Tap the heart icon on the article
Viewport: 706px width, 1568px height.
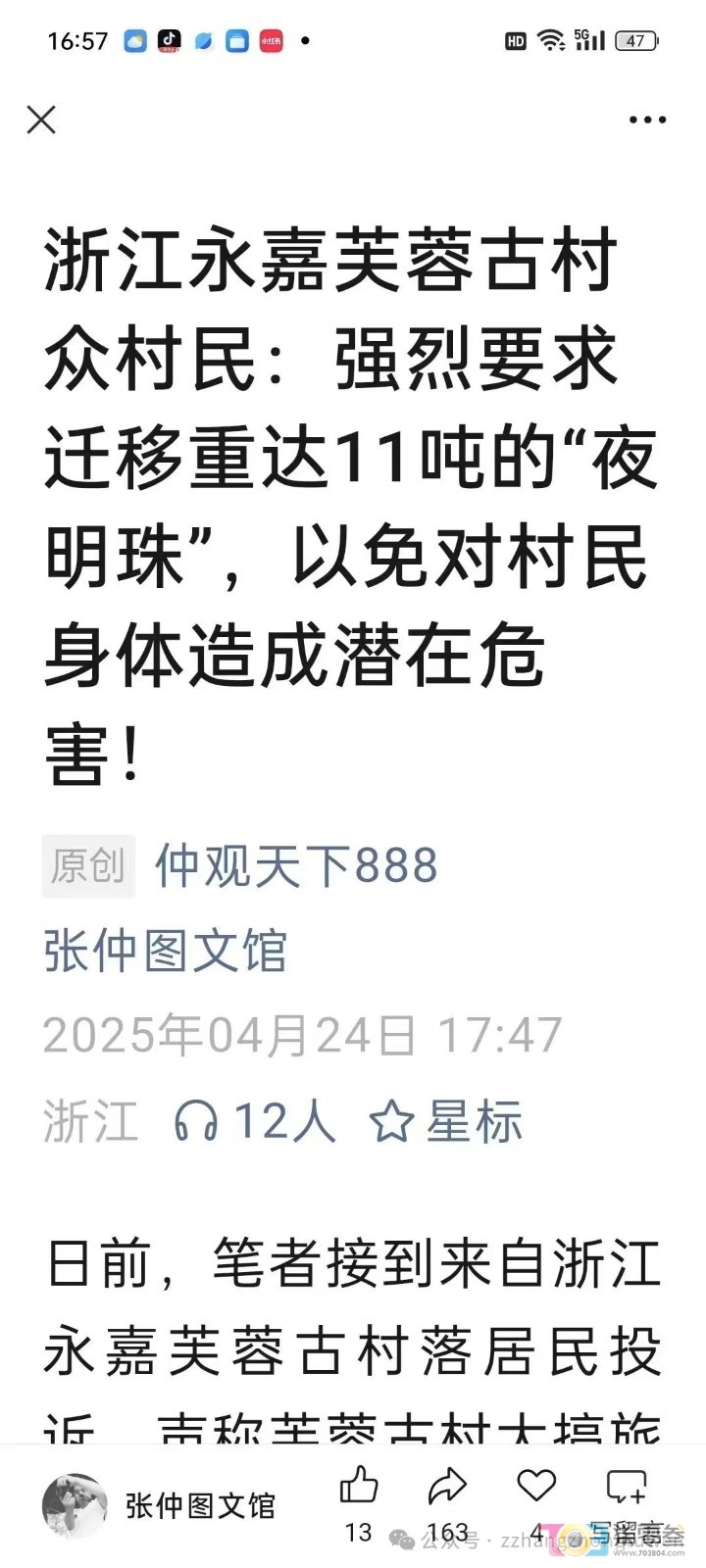(x=536, y=1488)
